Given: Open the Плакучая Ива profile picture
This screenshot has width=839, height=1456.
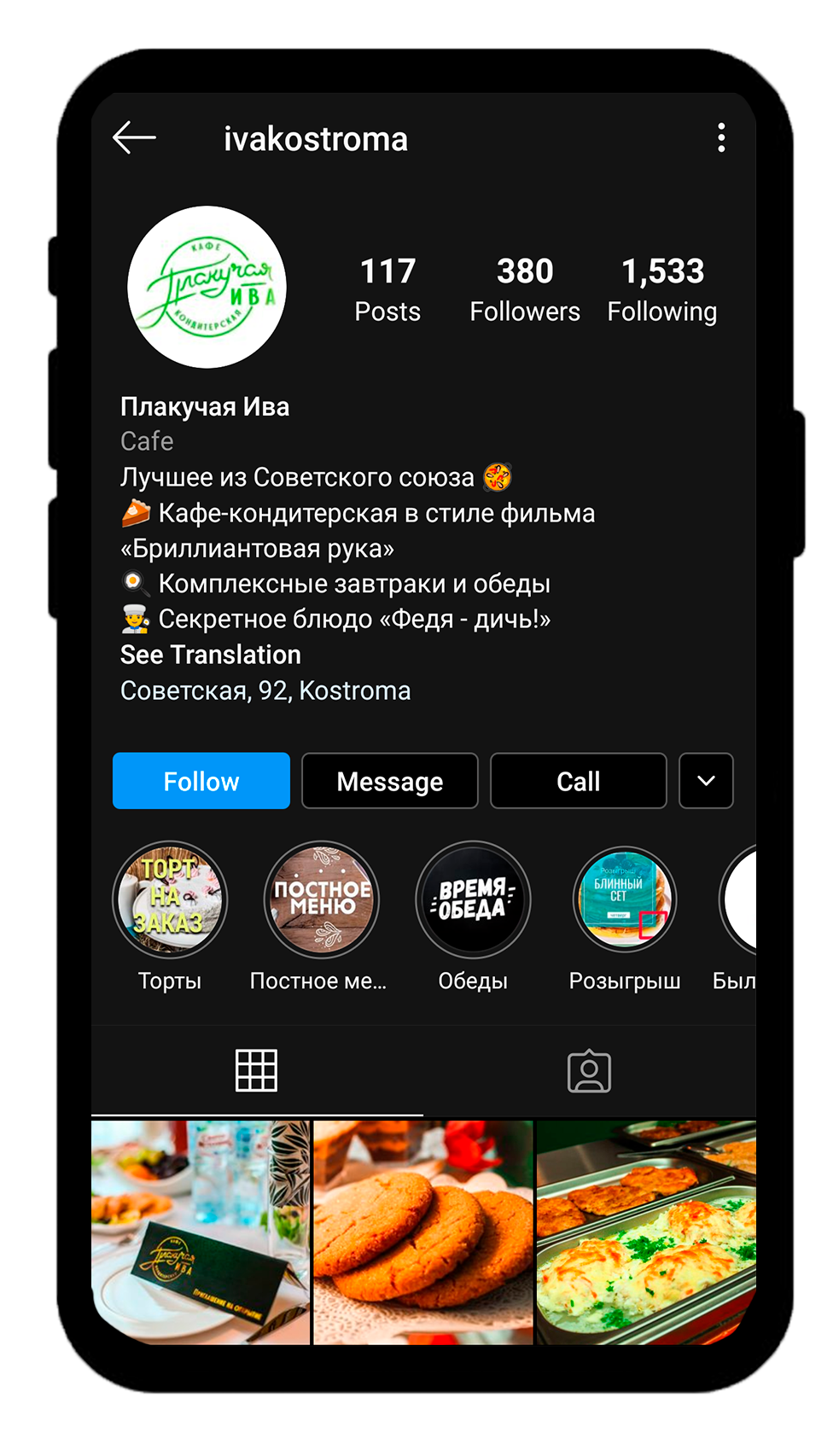Looking at the screenshot, I should point(207,287).
